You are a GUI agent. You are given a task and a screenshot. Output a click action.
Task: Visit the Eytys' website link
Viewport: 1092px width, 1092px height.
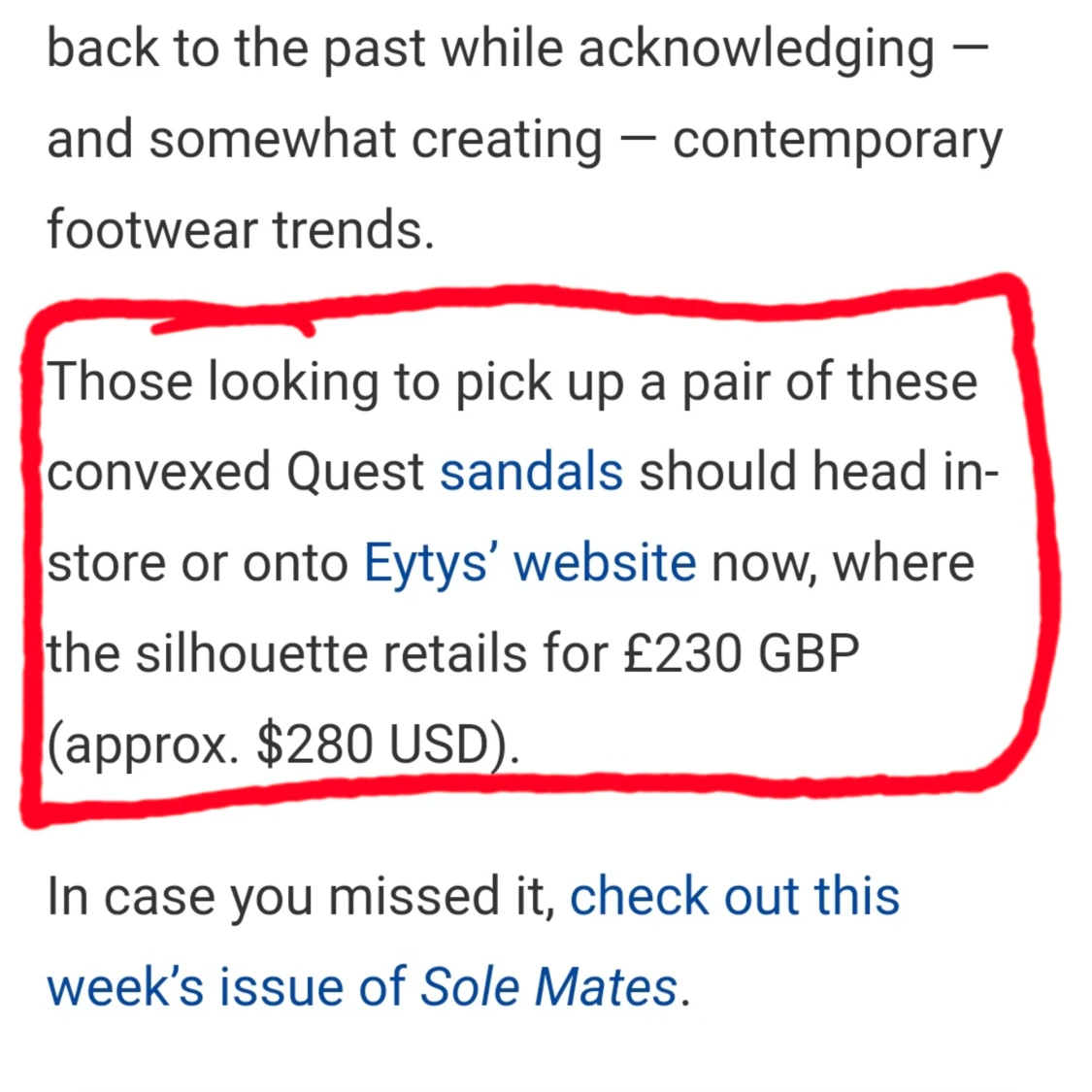tap(529, 563)
